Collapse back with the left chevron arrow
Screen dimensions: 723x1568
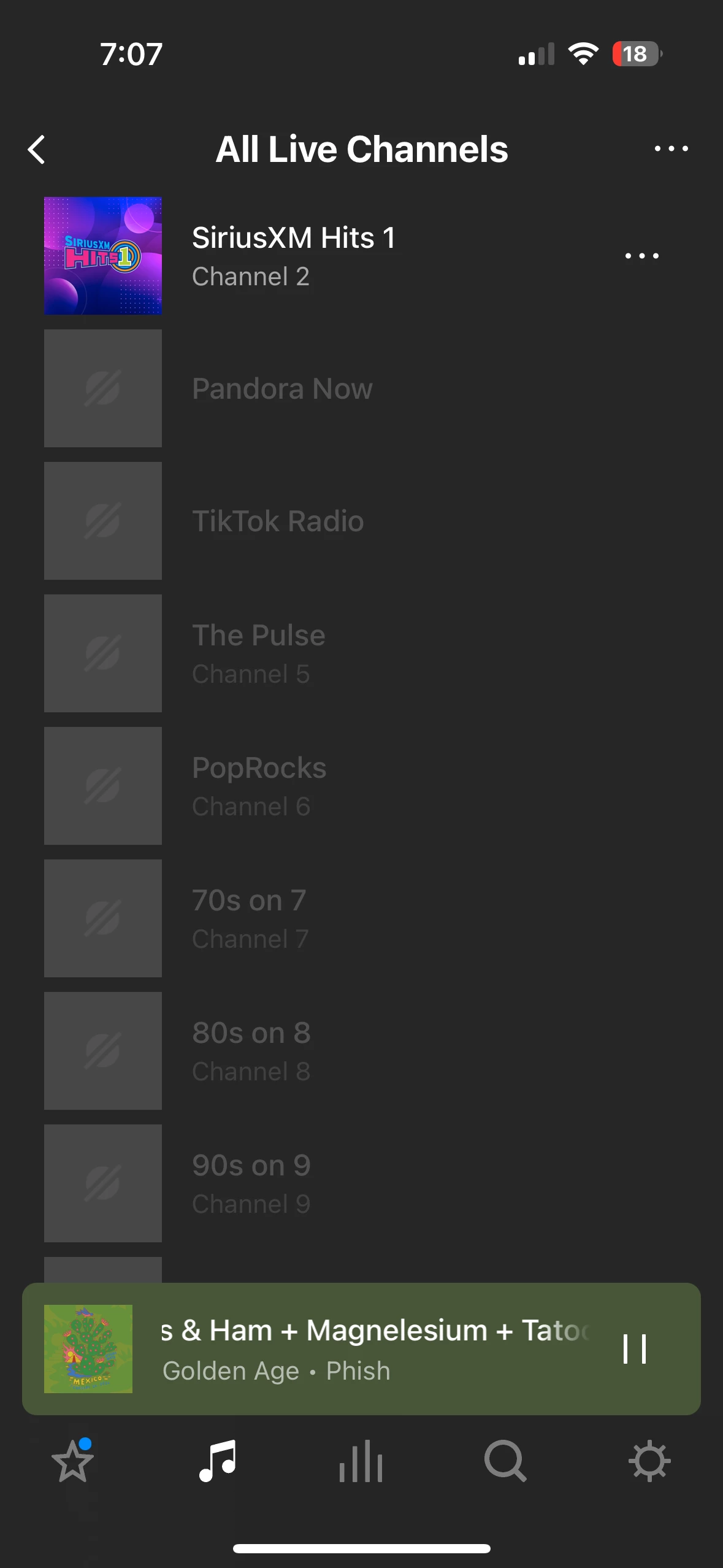click(x=37, y=149)
